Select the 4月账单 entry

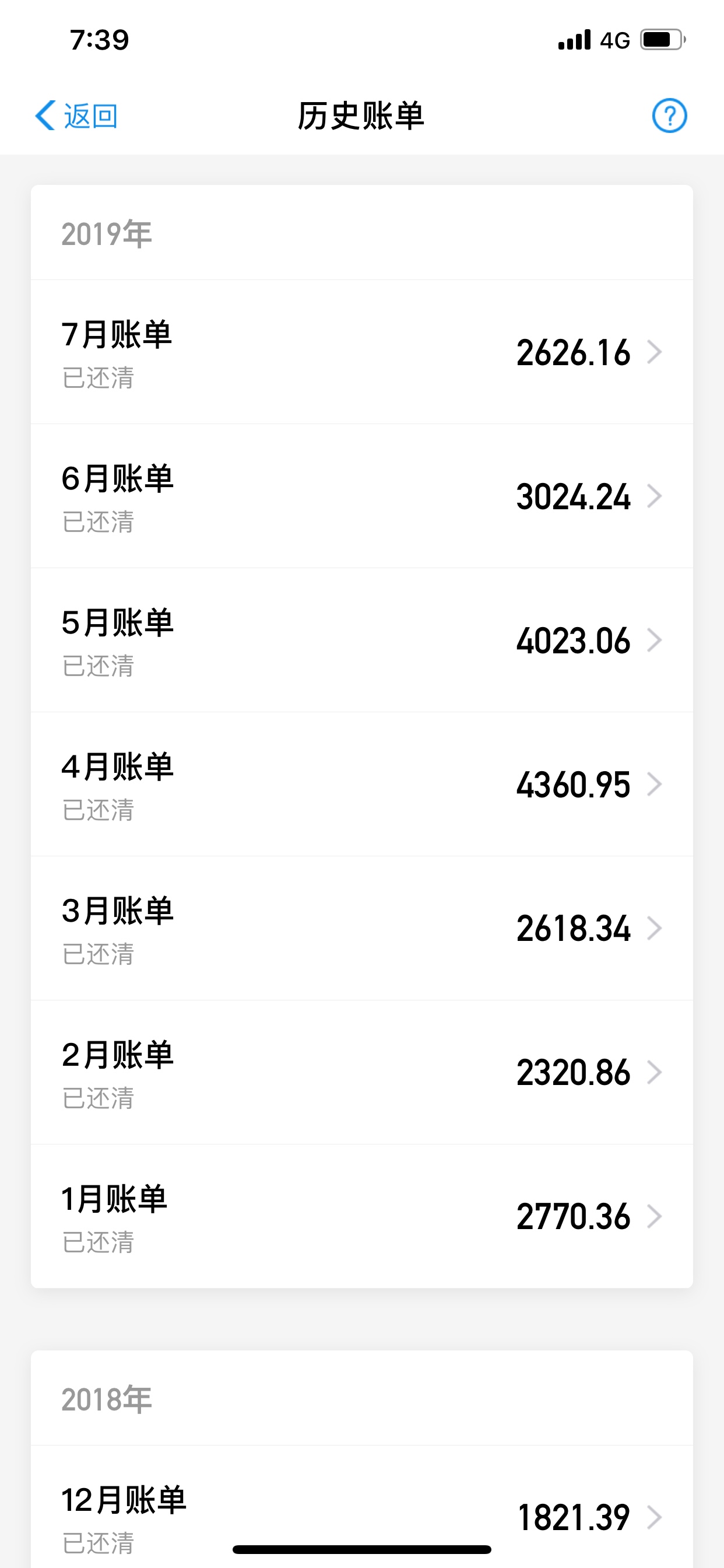pyautogui.click(x=362, y=784)
